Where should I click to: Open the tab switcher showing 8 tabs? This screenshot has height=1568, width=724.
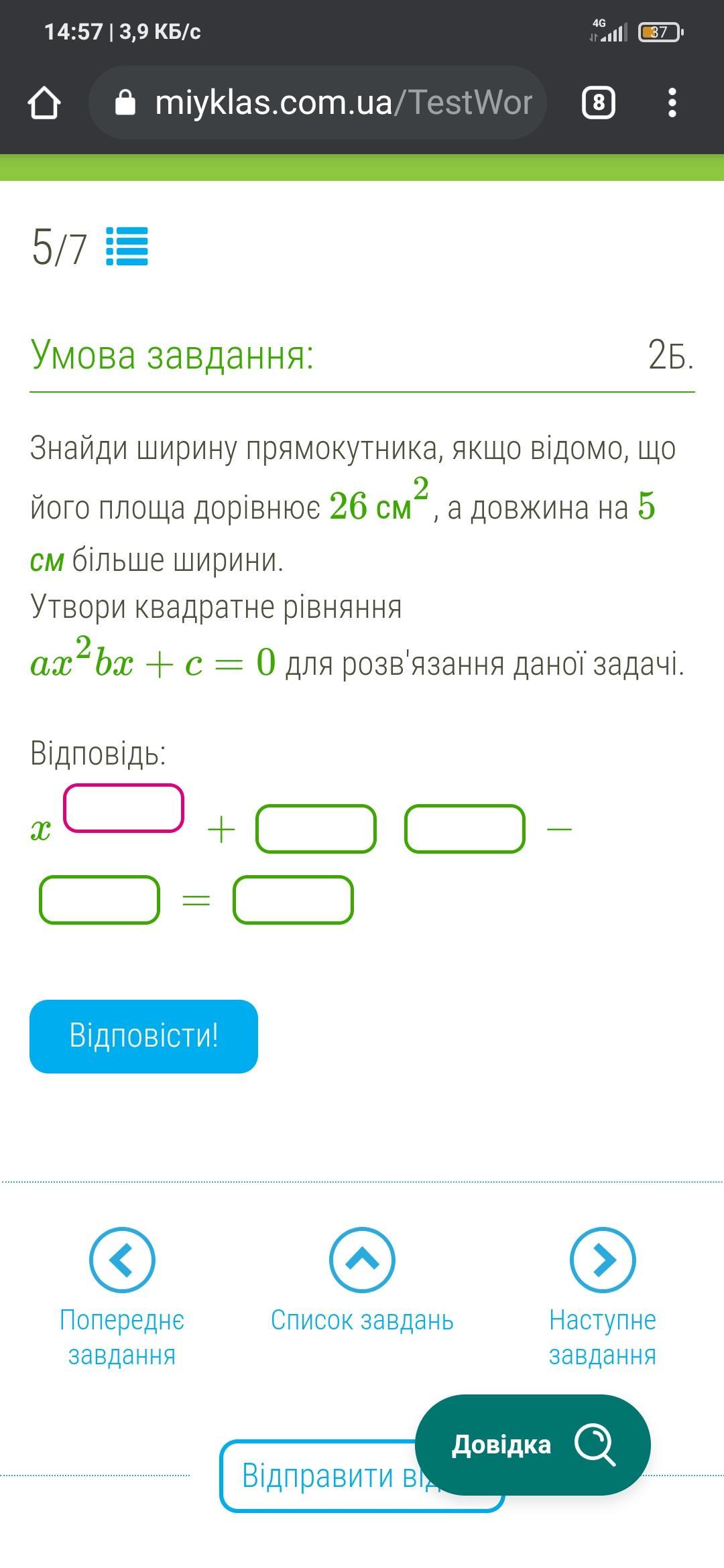click(599, 103)
